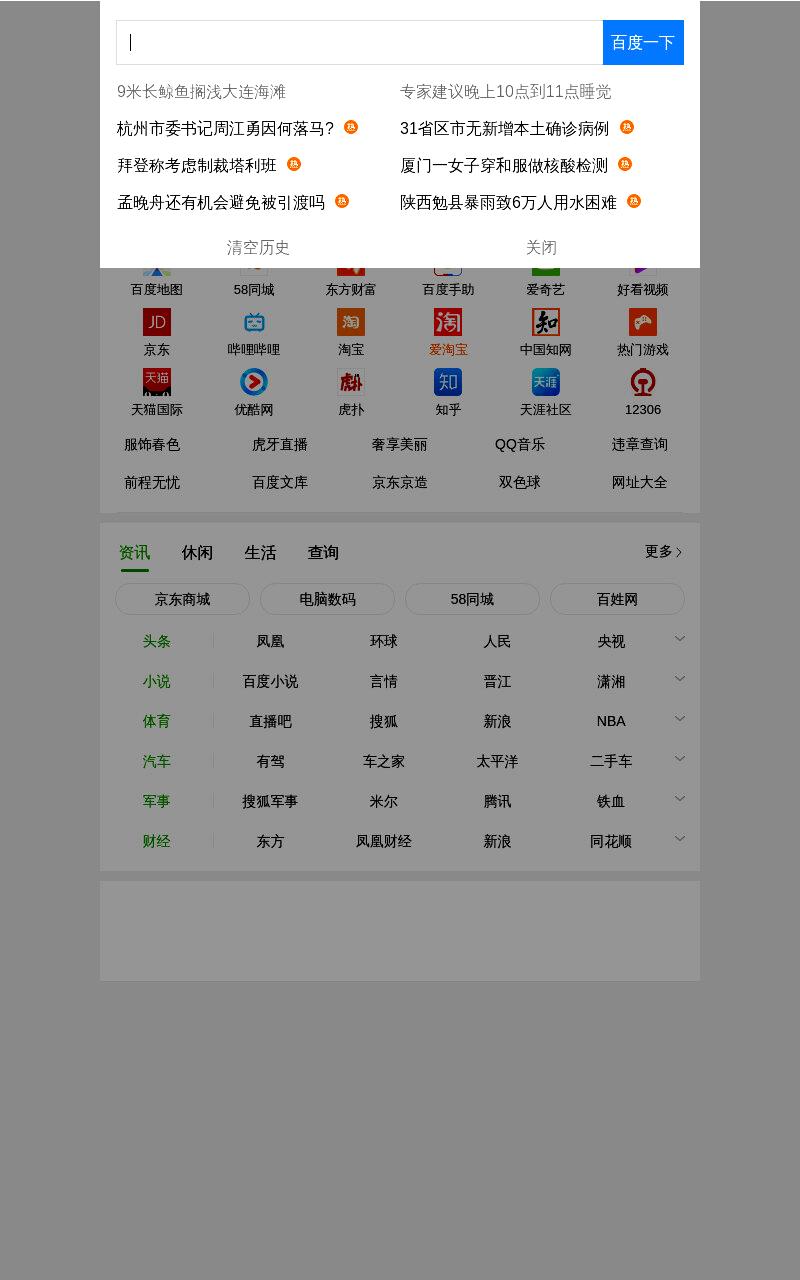Tap 更多 to see more categories

pos(664,551)
